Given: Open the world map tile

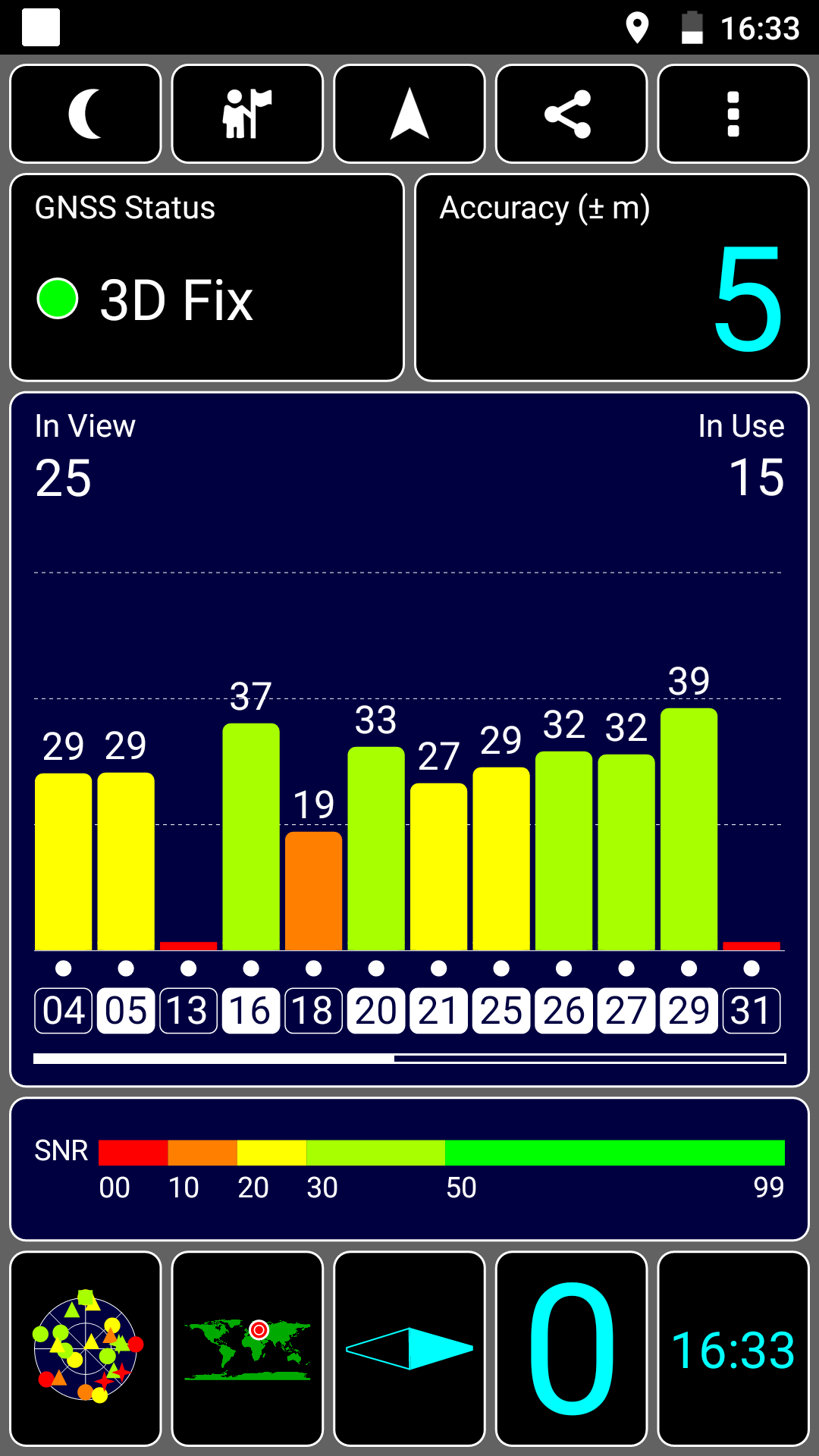Looking at the screenshot, I should pos(247,1349).
